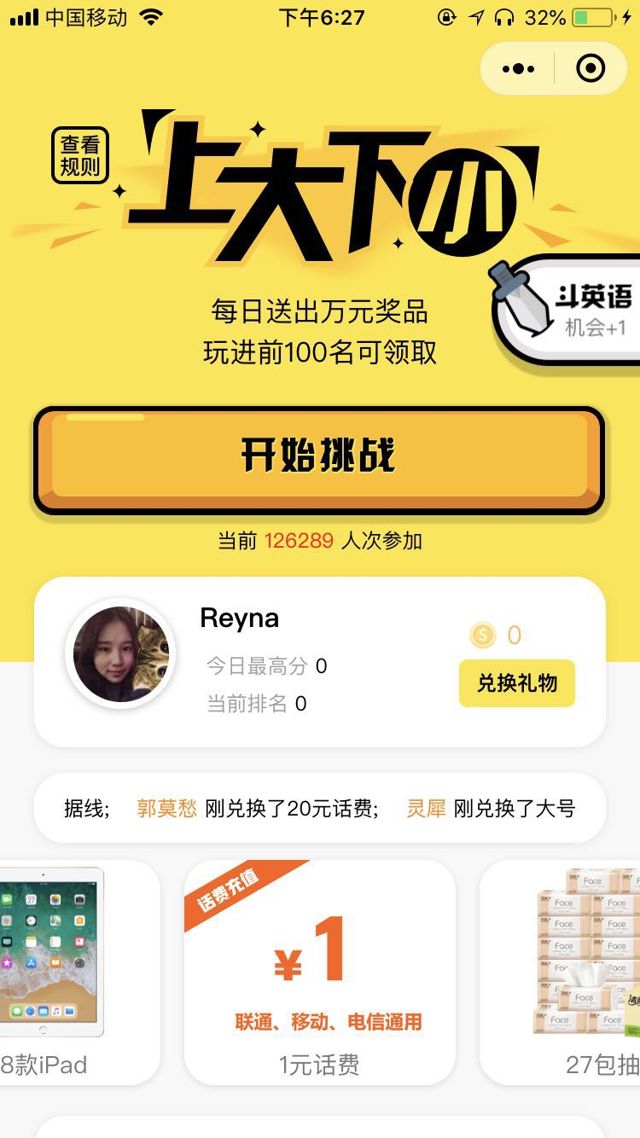Open Reyna's profile avatar

coord(121,655)
